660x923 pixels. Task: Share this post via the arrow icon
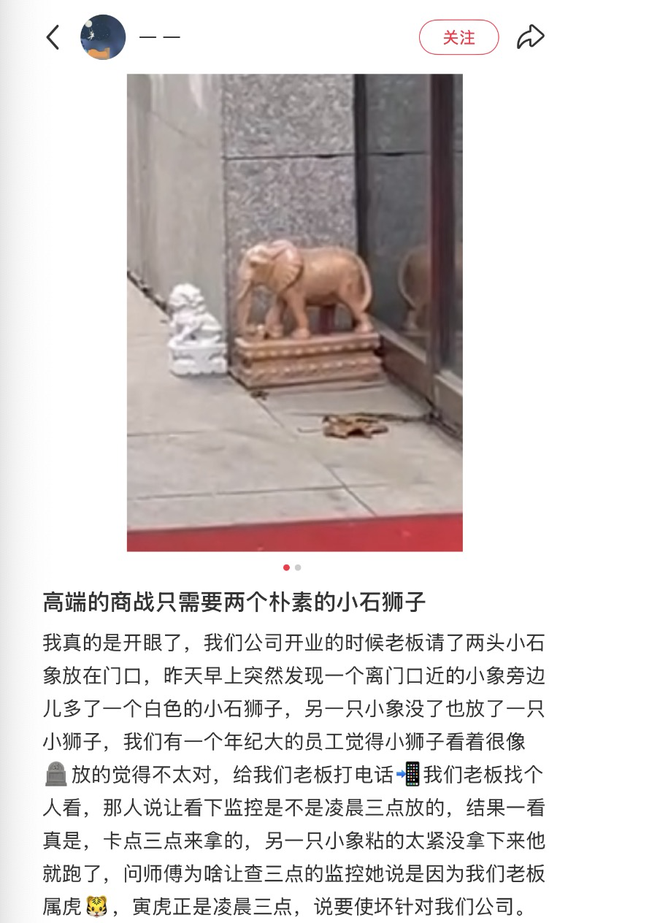click(x=530, y=38)
